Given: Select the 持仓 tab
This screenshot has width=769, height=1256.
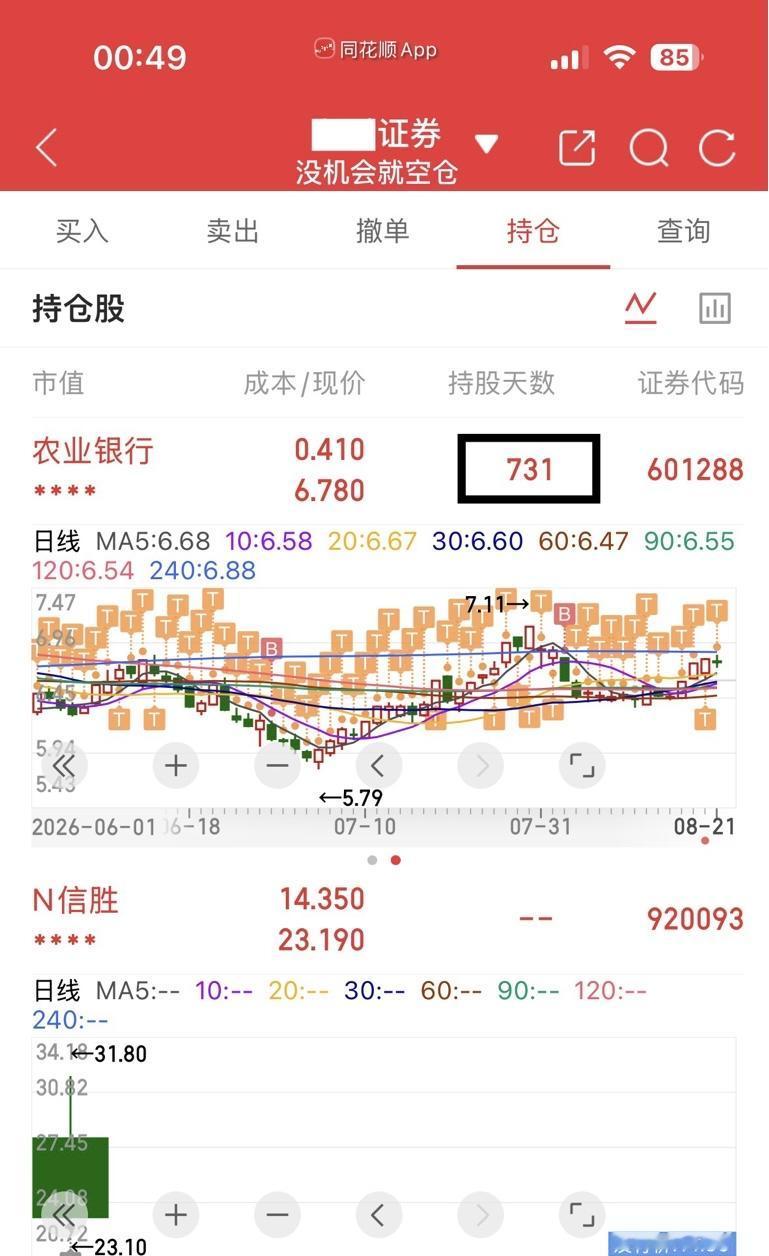Looking at the screenshot, I should 533,231.
